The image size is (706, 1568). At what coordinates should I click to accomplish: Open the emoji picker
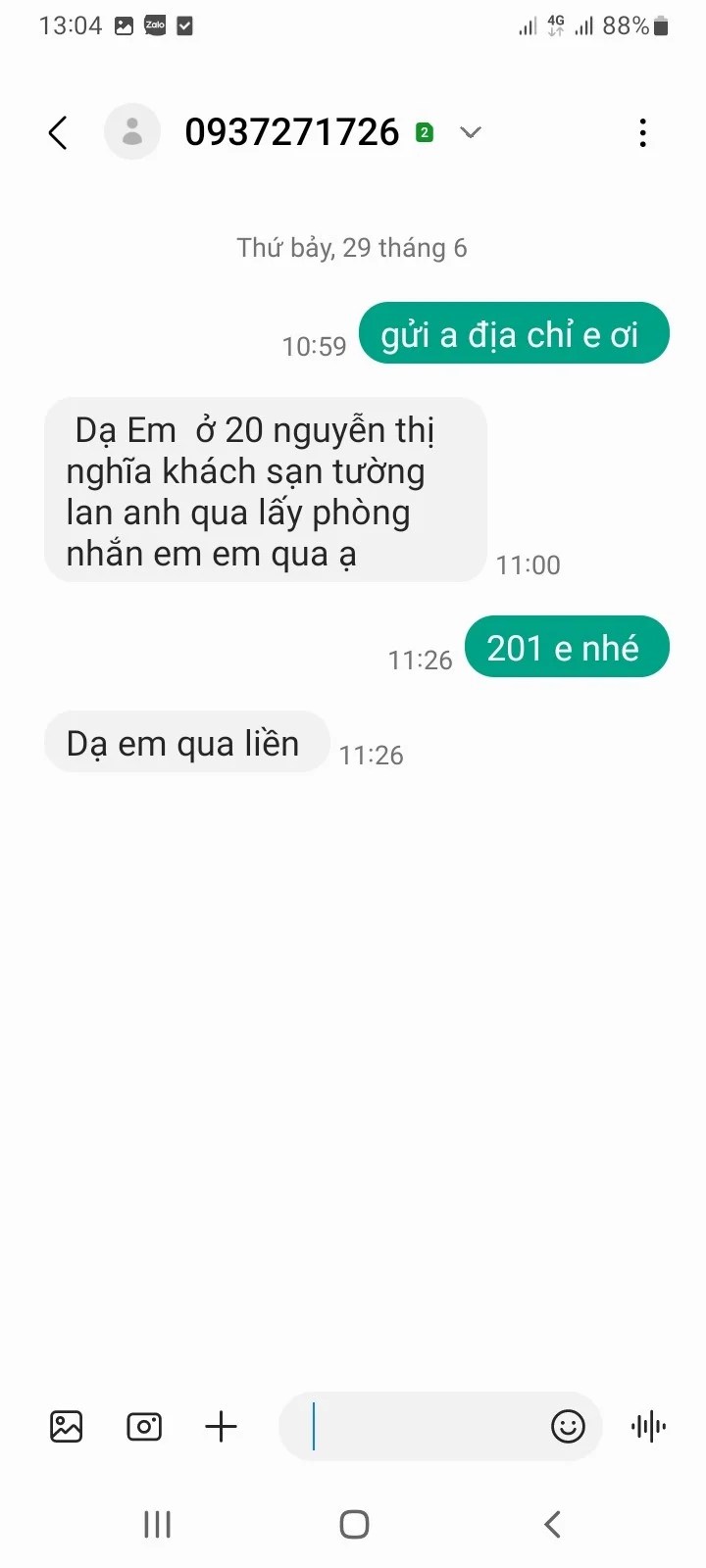point(568,1426)
